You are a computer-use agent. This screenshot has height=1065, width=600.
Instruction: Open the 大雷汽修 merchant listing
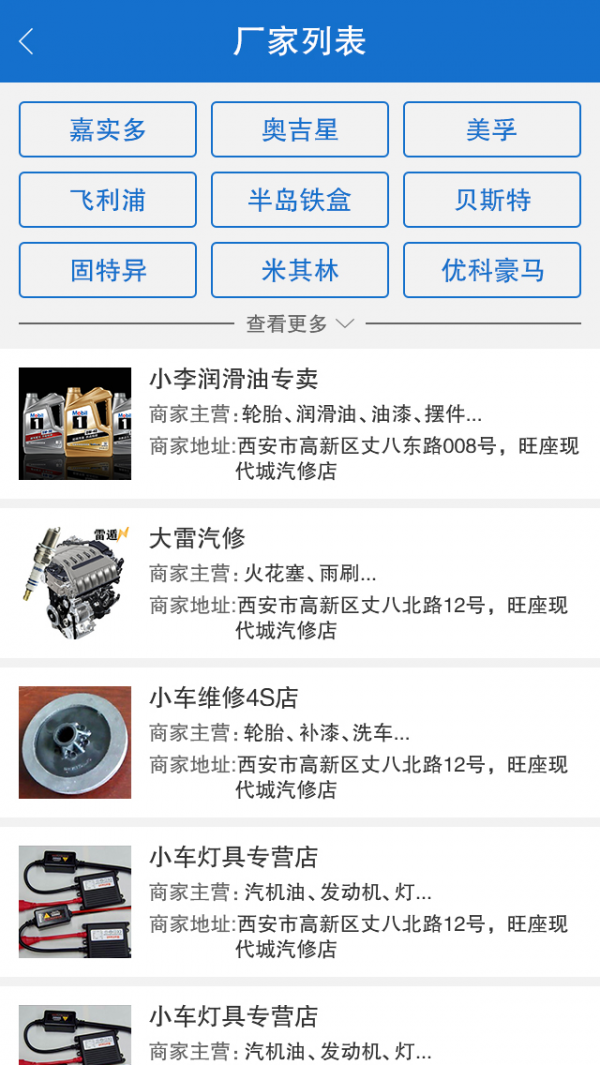[x=300, y=583]
